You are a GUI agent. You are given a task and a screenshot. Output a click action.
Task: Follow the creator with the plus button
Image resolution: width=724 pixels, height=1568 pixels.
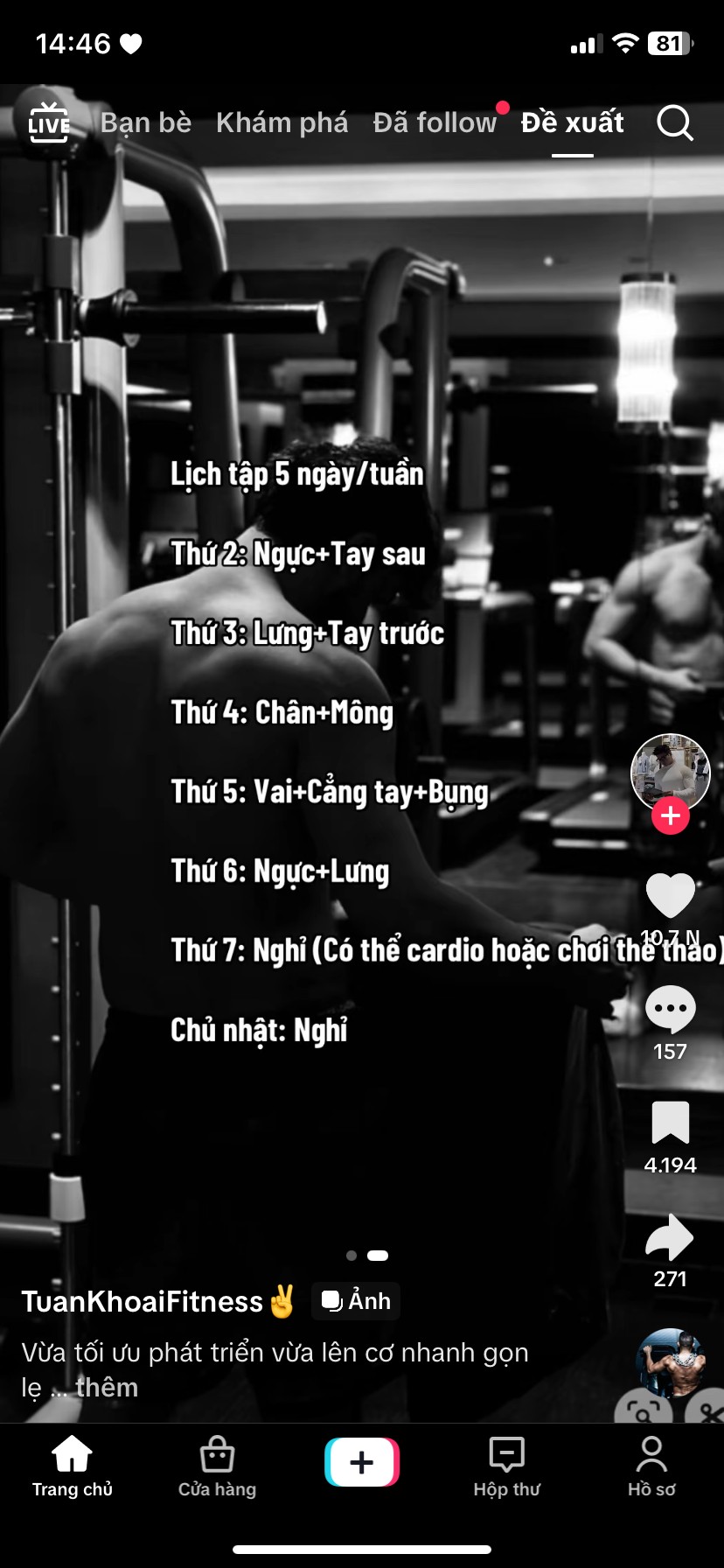[671, 815]
